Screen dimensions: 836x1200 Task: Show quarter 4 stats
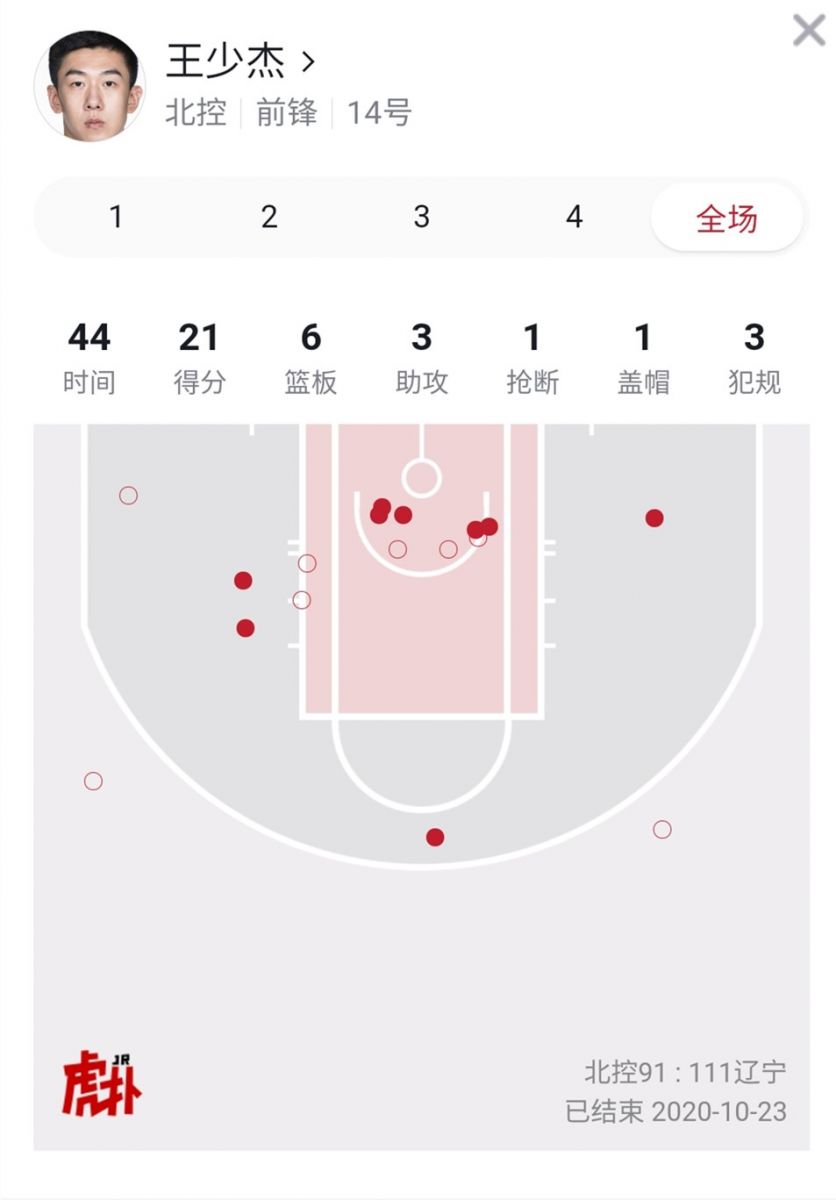[574, 217]
